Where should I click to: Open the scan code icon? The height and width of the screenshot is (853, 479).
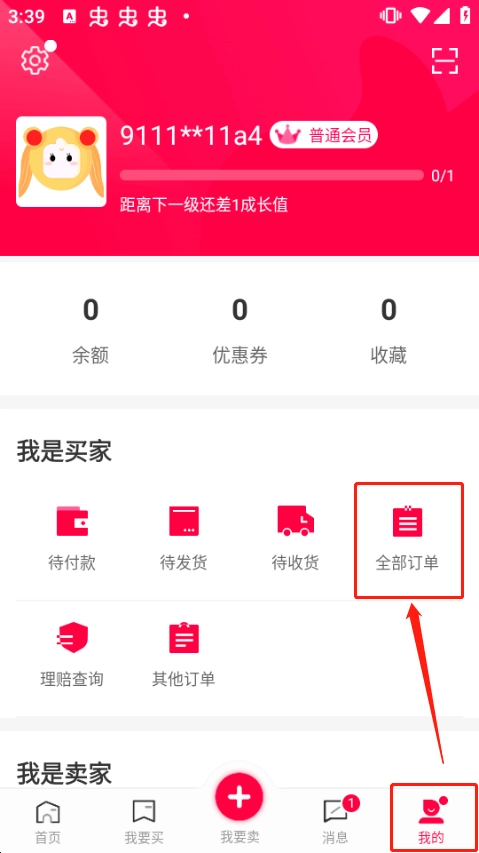445,60
